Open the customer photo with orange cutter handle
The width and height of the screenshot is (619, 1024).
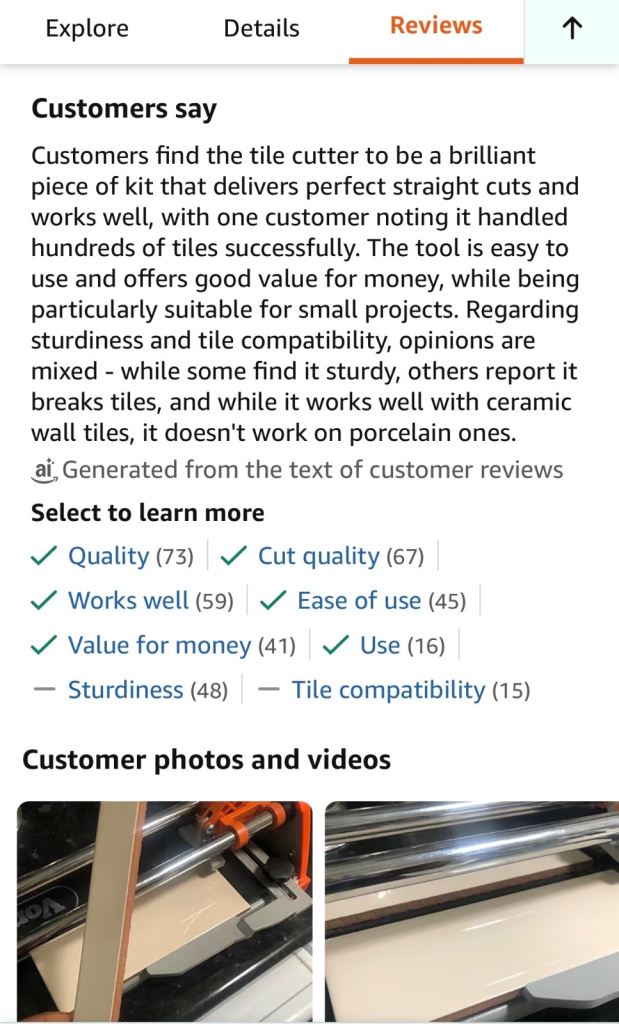pyautogui.click(x=165, y=910)
